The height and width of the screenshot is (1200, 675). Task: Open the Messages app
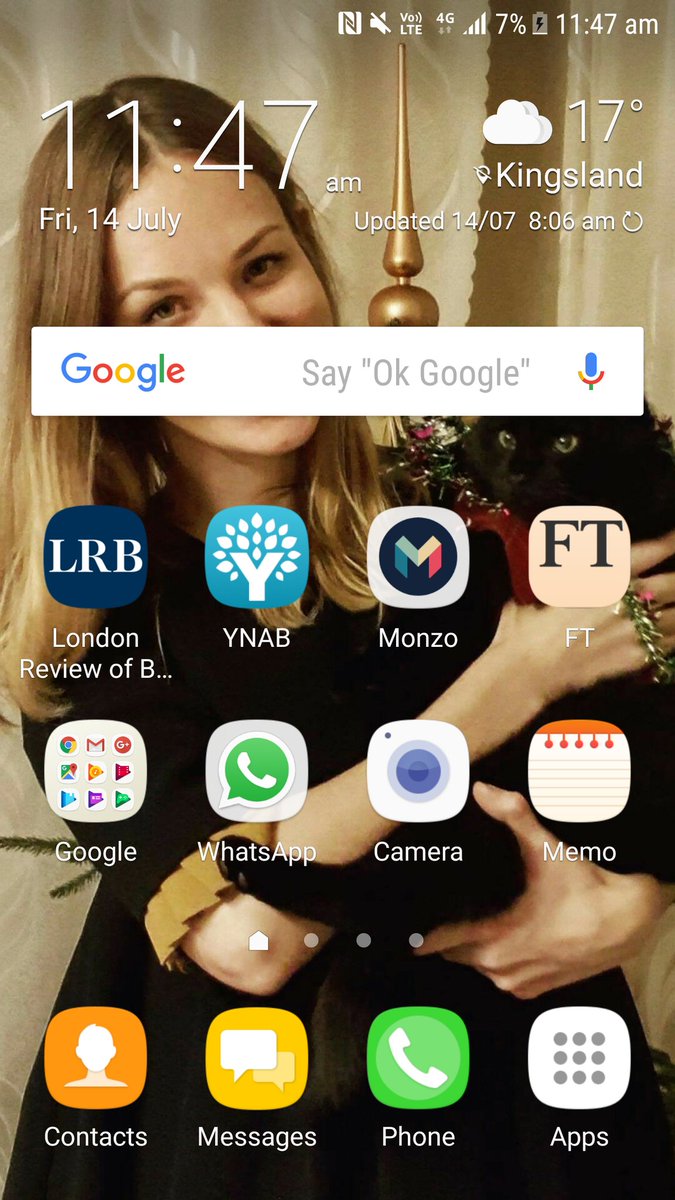257,1058
